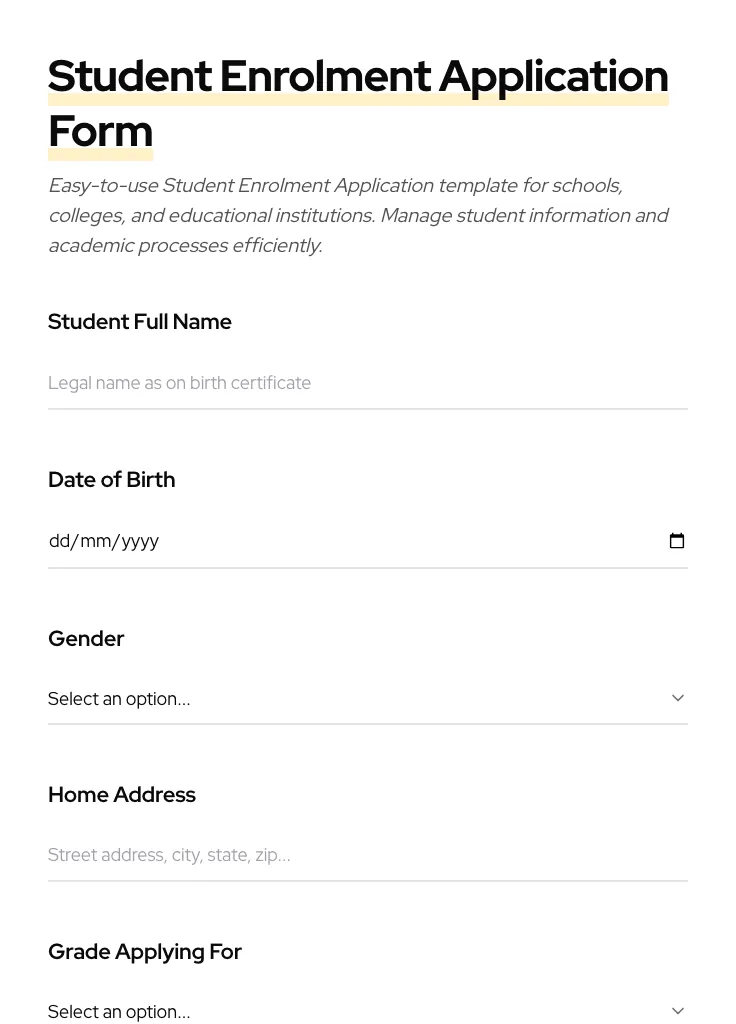The height and width of the screenshot is (1024, 736).
Task: Click the Student Enrolment Application Form title
Action: coord(358,102)
